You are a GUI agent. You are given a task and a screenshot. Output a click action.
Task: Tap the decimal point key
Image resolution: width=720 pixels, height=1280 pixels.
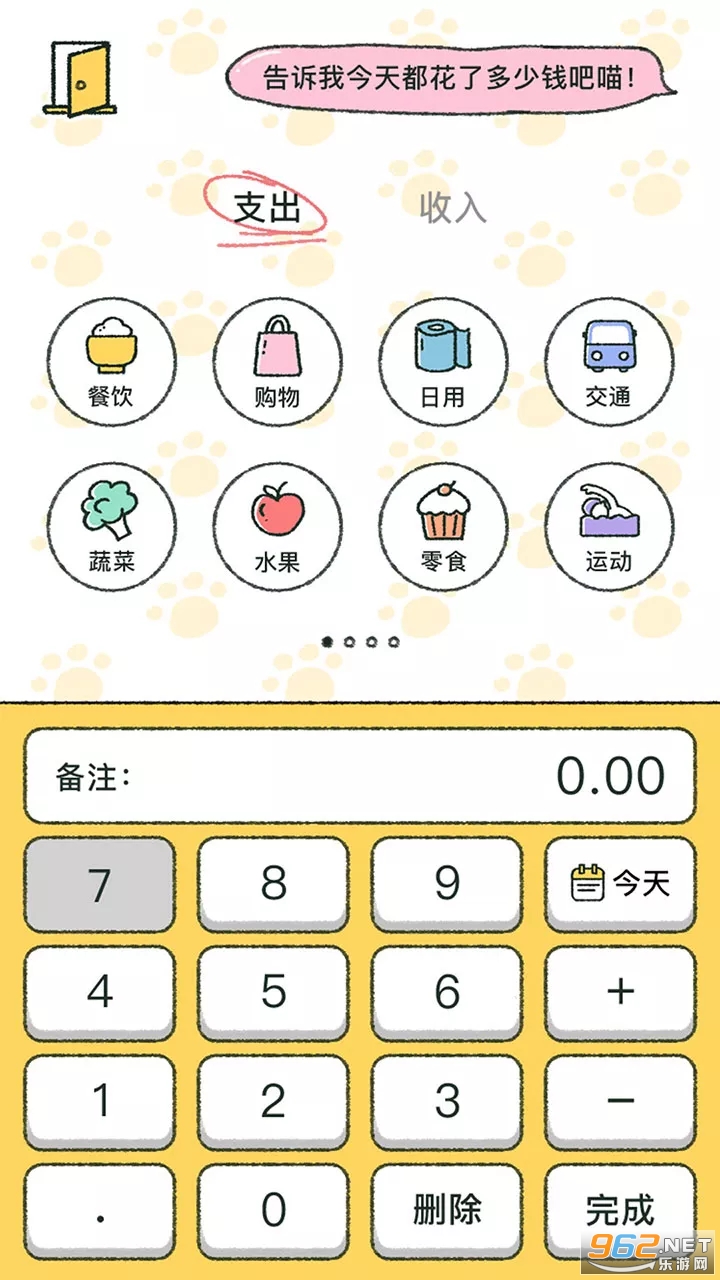[x=99, y=1212]
